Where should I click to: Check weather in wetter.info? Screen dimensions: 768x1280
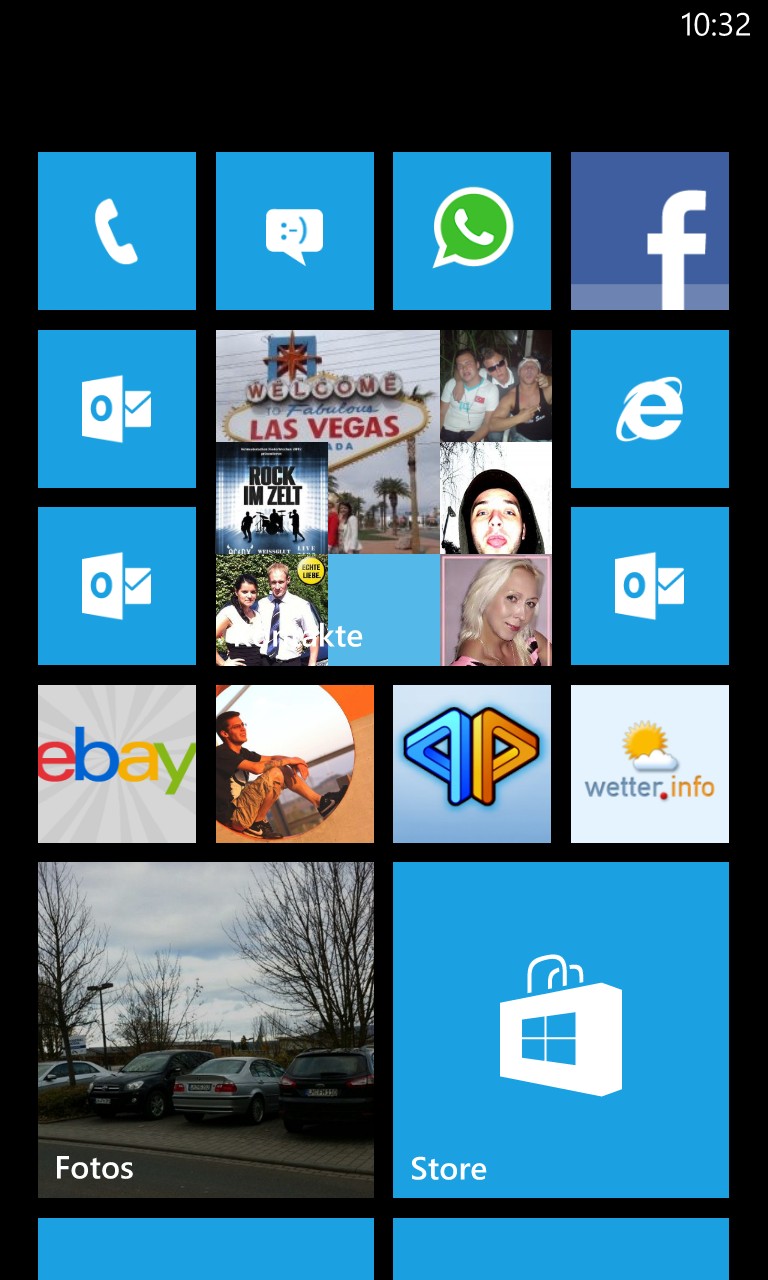650,764
